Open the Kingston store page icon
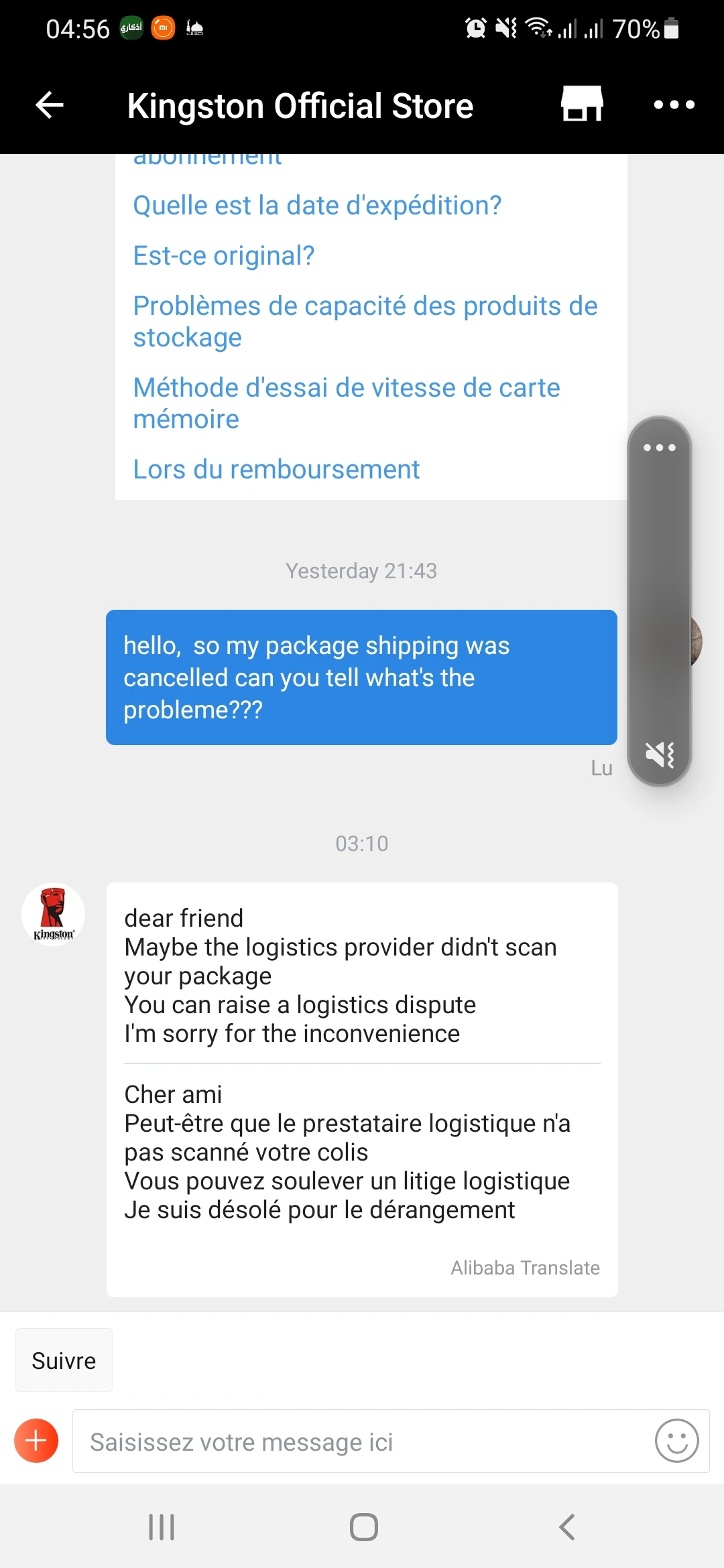 [x=582, y=105]
